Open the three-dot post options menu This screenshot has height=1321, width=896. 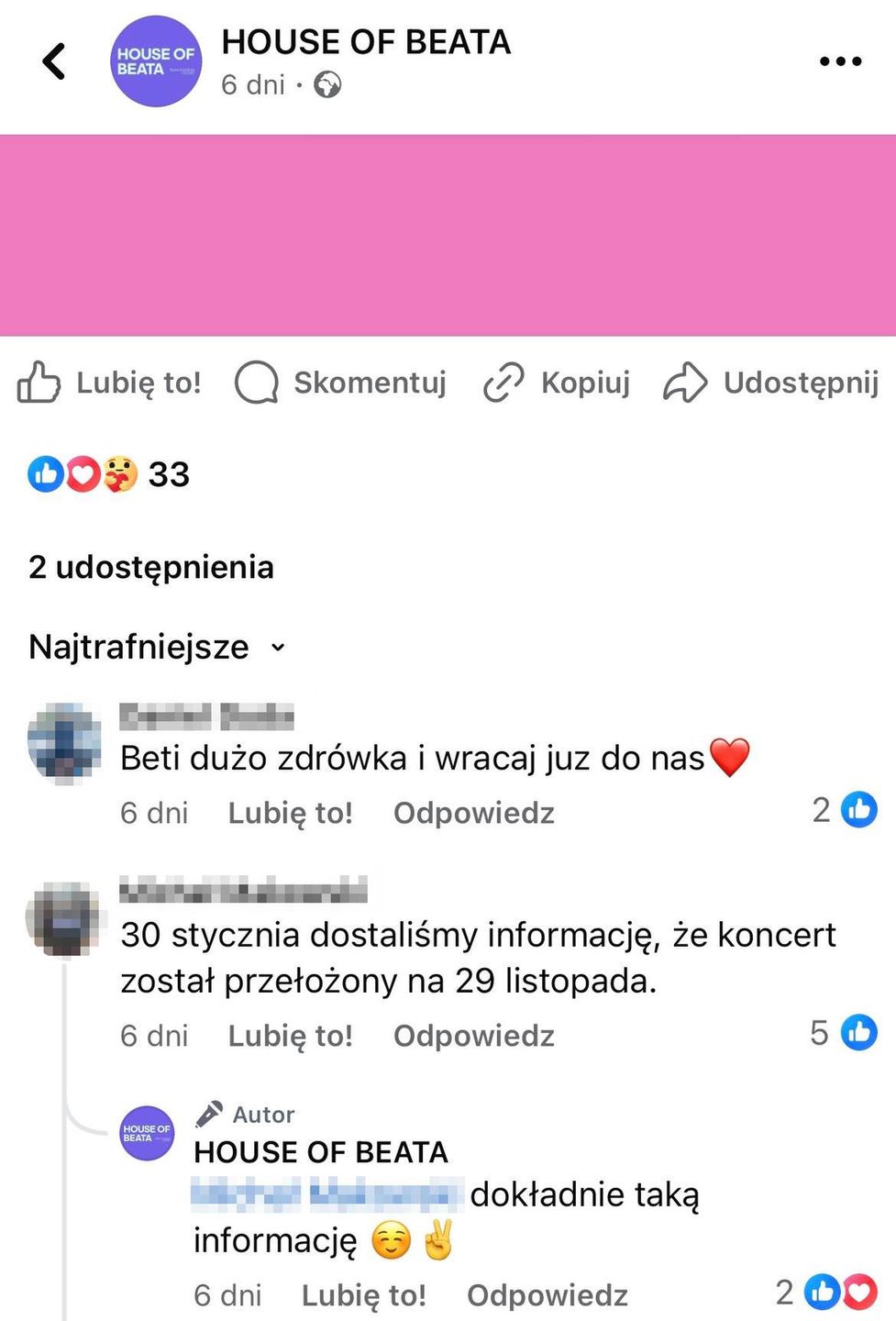(x=840, y=61)
